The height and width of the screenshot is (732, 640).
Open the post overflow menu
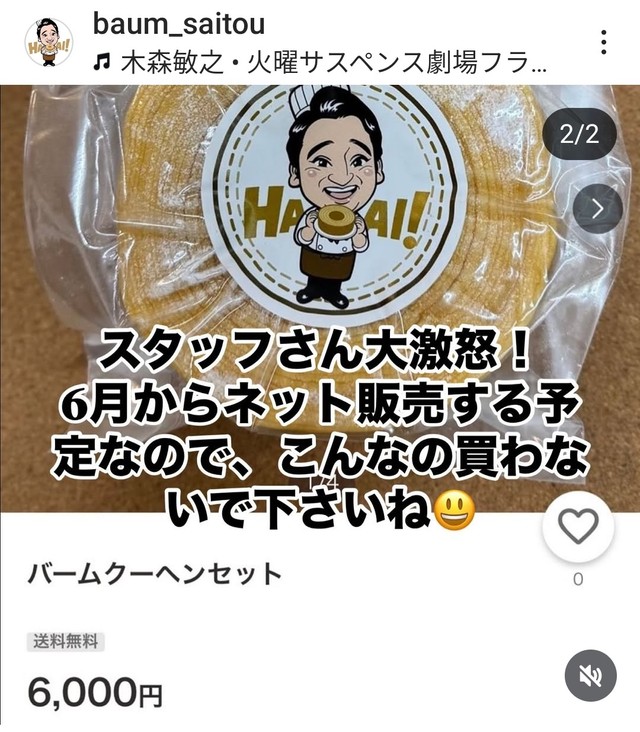click(604, 42)
